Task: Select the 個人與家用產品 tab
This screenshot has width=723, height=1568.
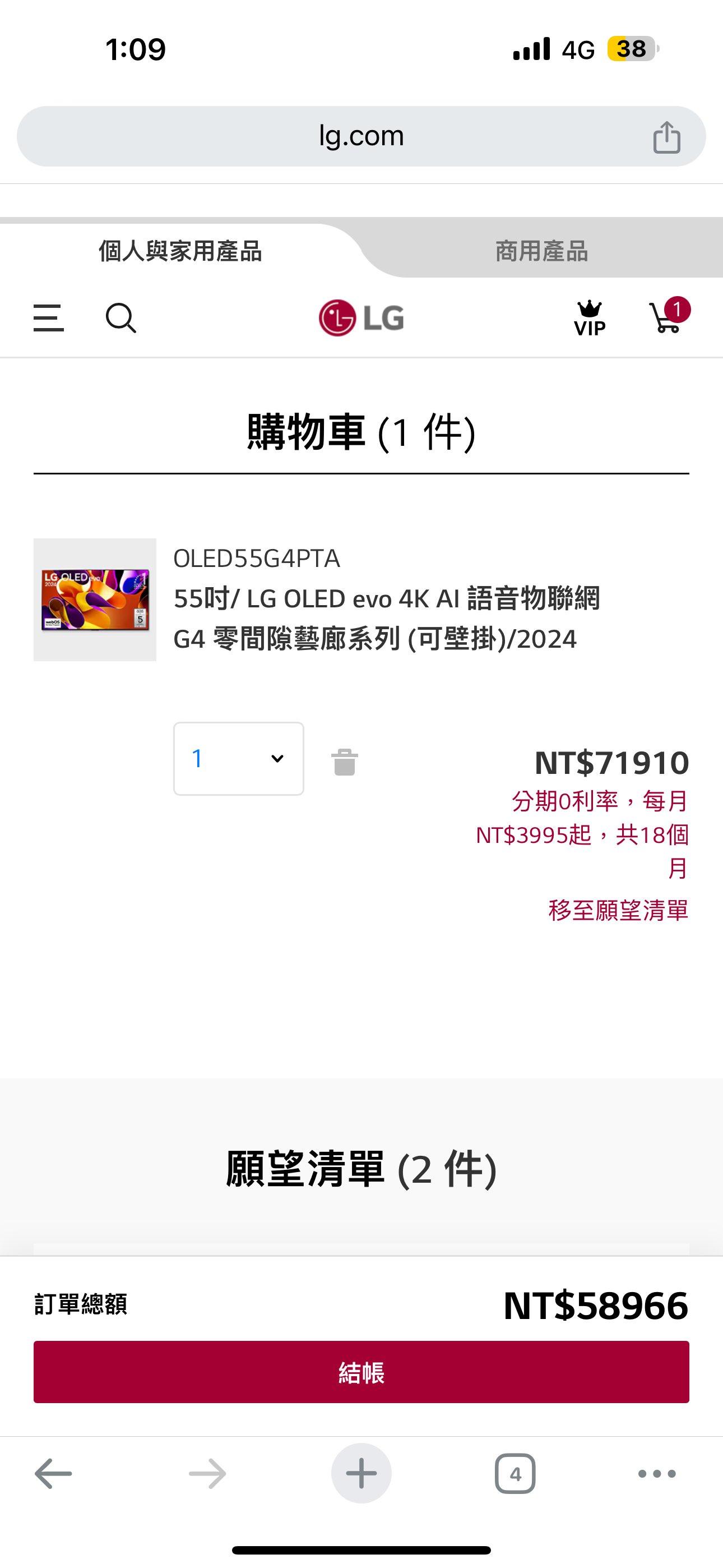Action: [180, 251]
